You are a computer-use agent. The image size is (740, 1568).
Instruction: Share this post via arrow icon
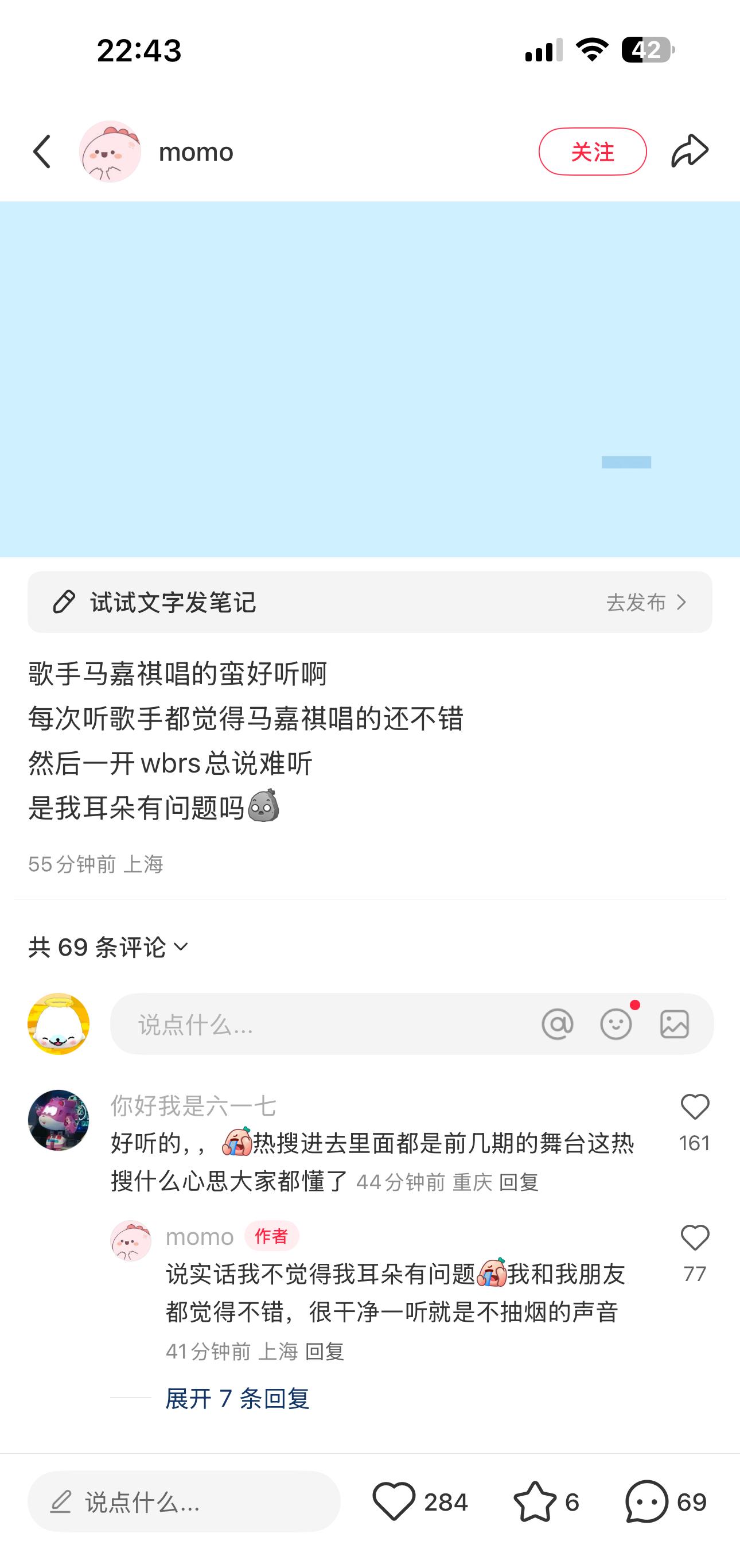pyautogui.click(x=690, y=152)
